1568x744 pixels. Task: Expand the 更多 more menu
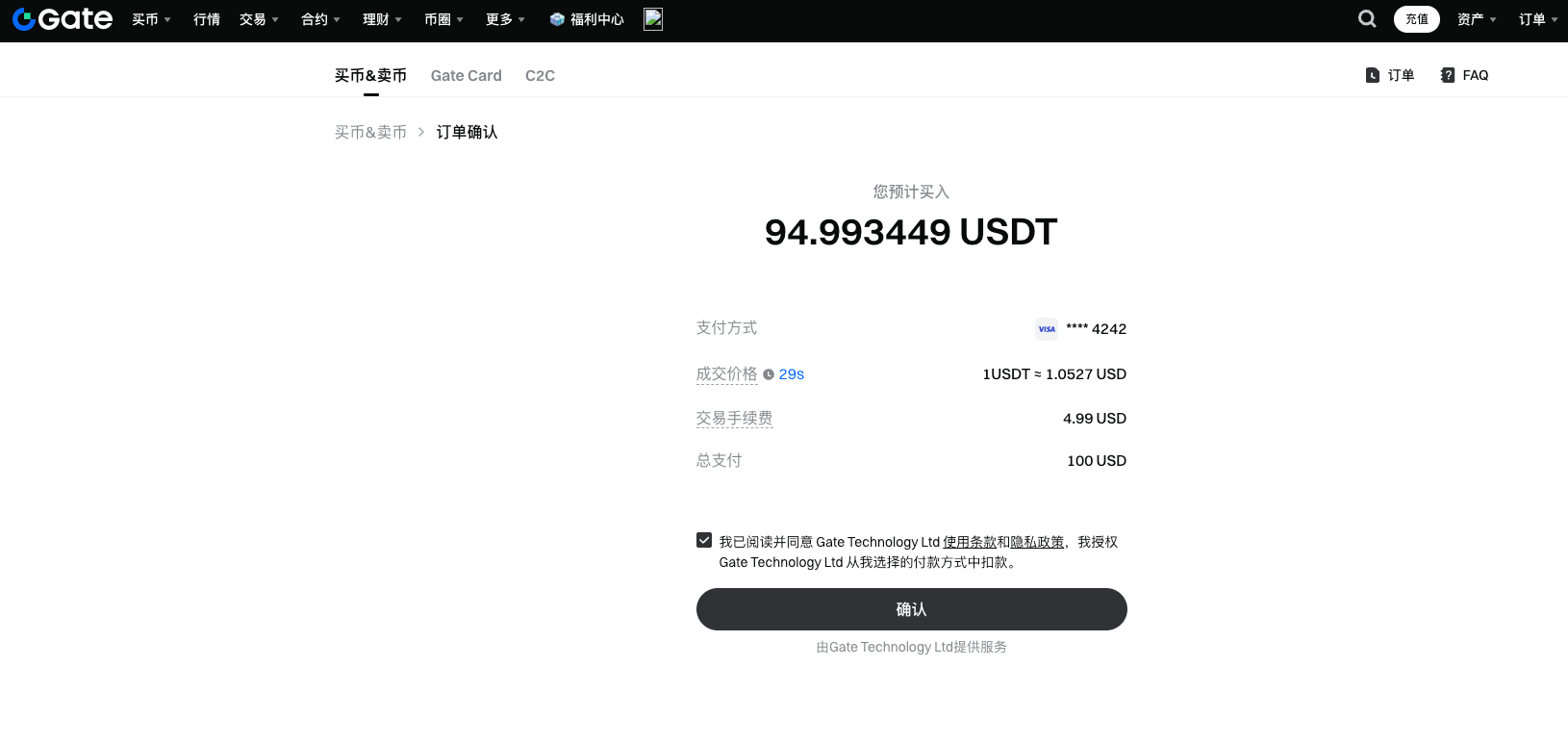tap(505, 19)
